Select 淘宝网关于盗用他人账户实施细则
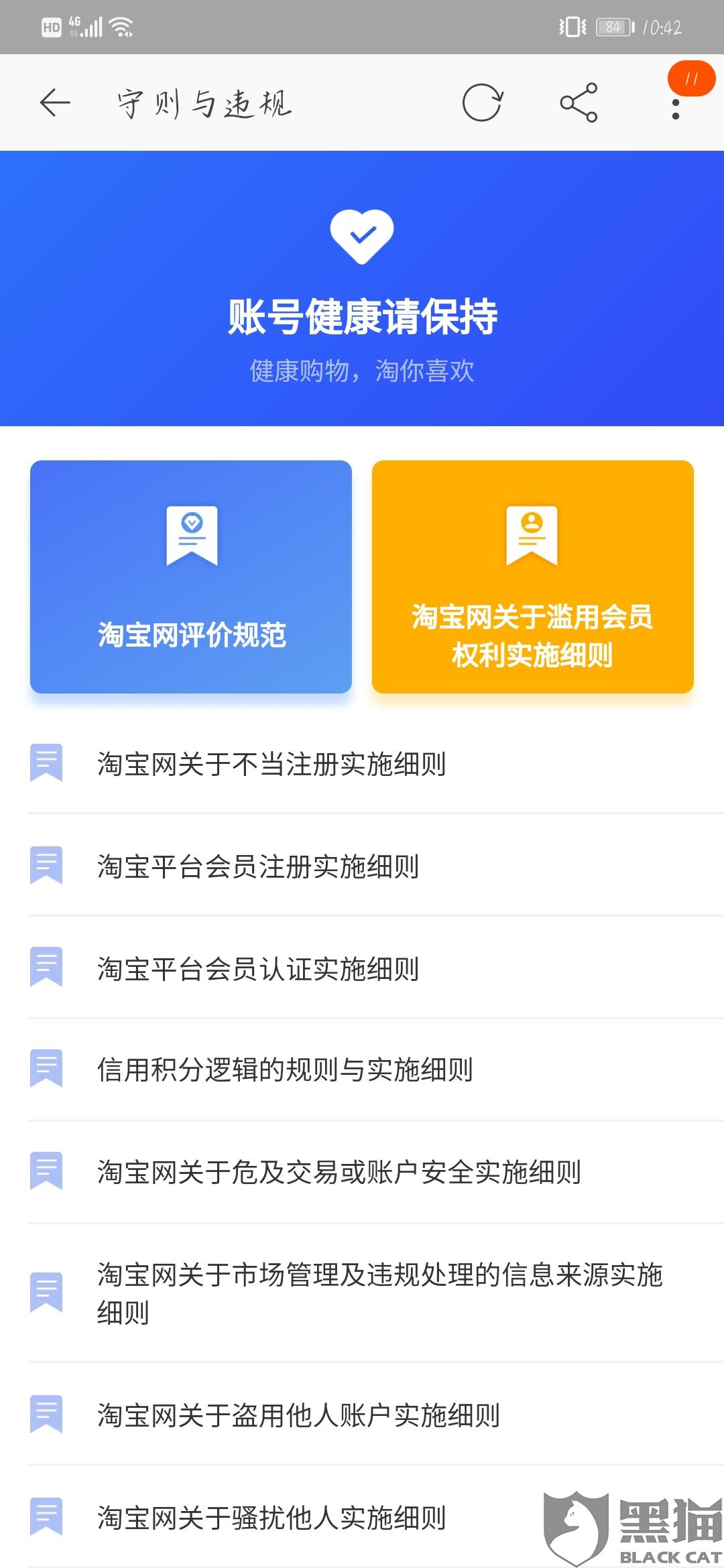Screen dimensions: 724x1568 [298, 1415]
